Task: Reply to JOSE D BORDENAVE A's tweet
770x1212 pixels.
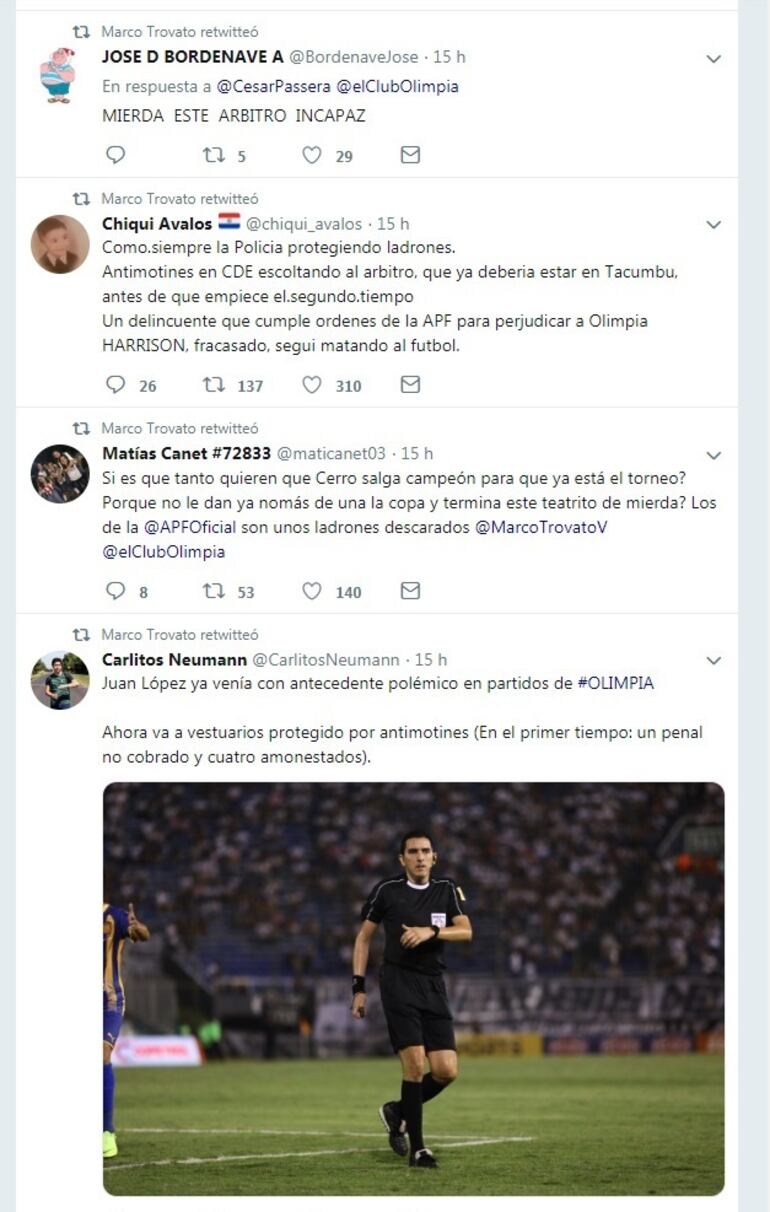Action: 116,155
